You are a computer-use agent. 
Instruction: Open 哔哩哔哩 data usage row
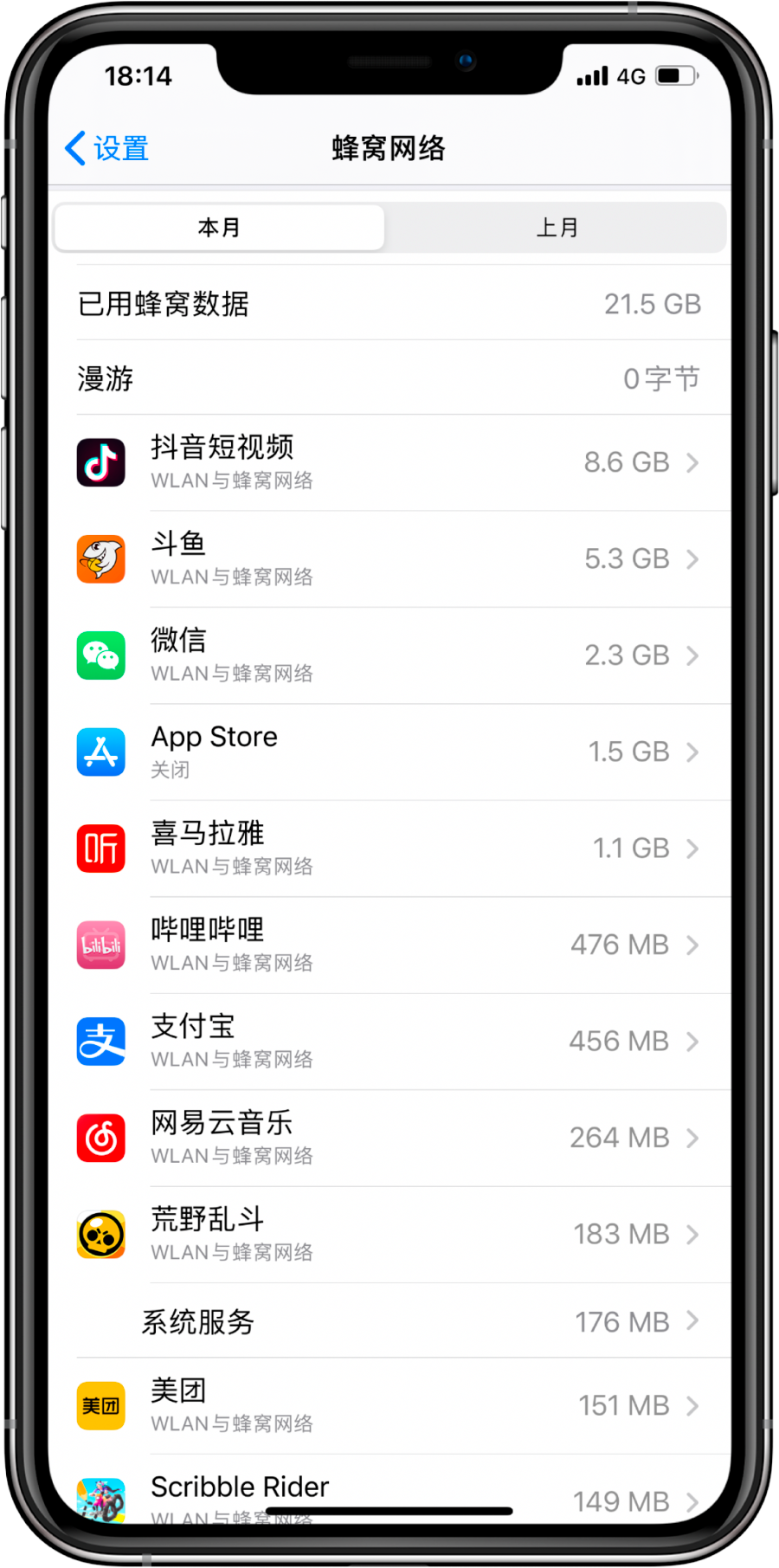[389, 945]
